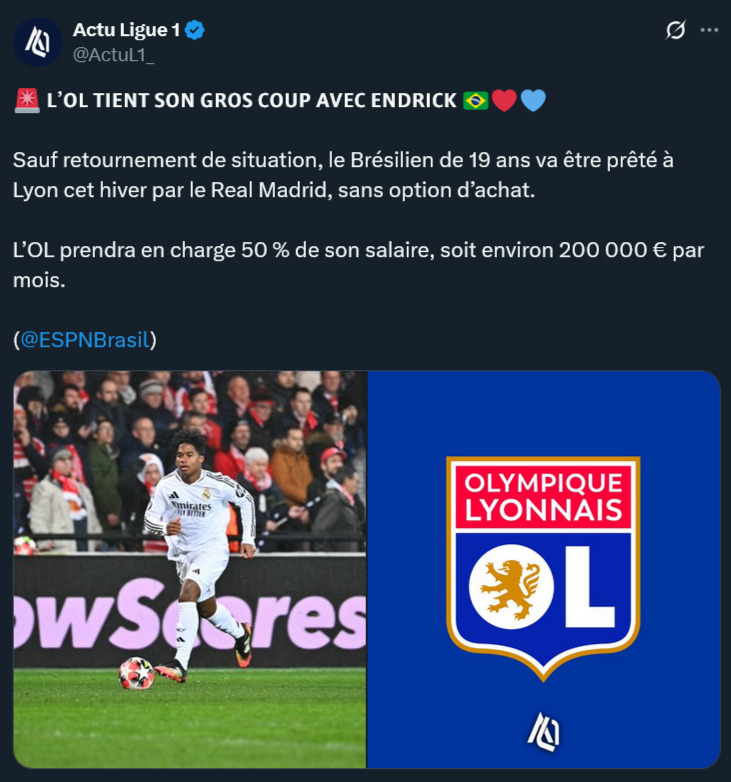
Task: Open the tweet's three-dot overflow menu
Action: (x=709, y=31)
